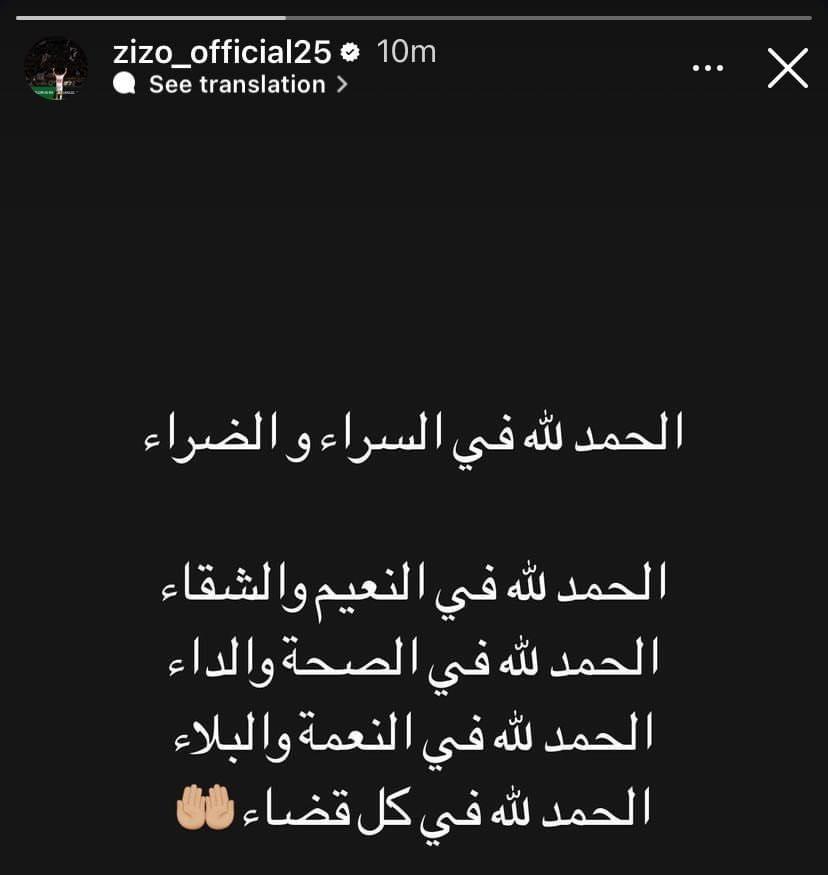Viewport: 828px width, 875px height.
Task: Click the translation speech bubble icon
Action: coord(123,85)
